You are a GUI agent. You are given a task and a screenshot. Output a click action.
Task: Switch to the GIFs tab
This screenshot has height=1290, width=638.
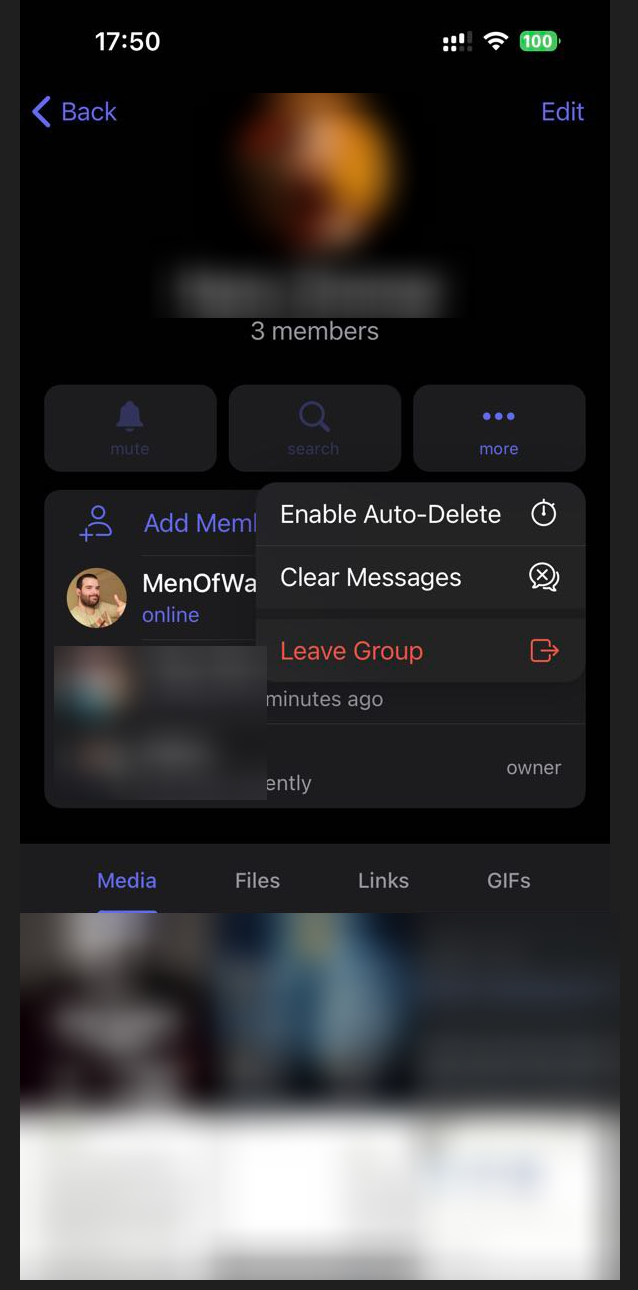click(x=508, y=881)
